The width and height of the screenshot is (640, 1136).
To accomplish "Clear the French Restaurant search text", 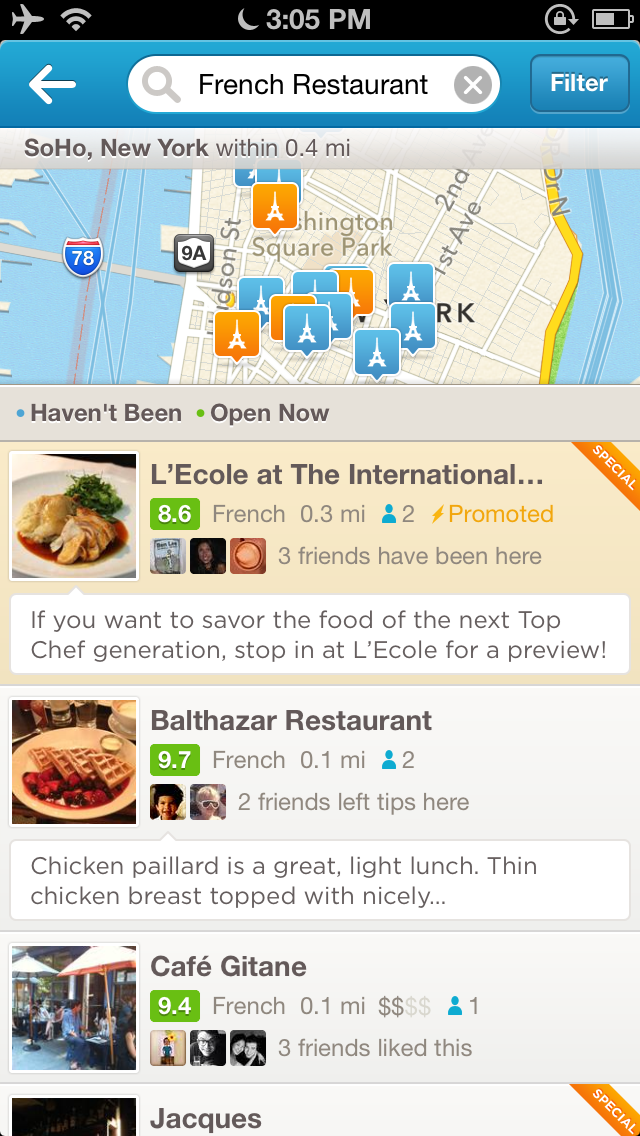I will pos(473,86).
